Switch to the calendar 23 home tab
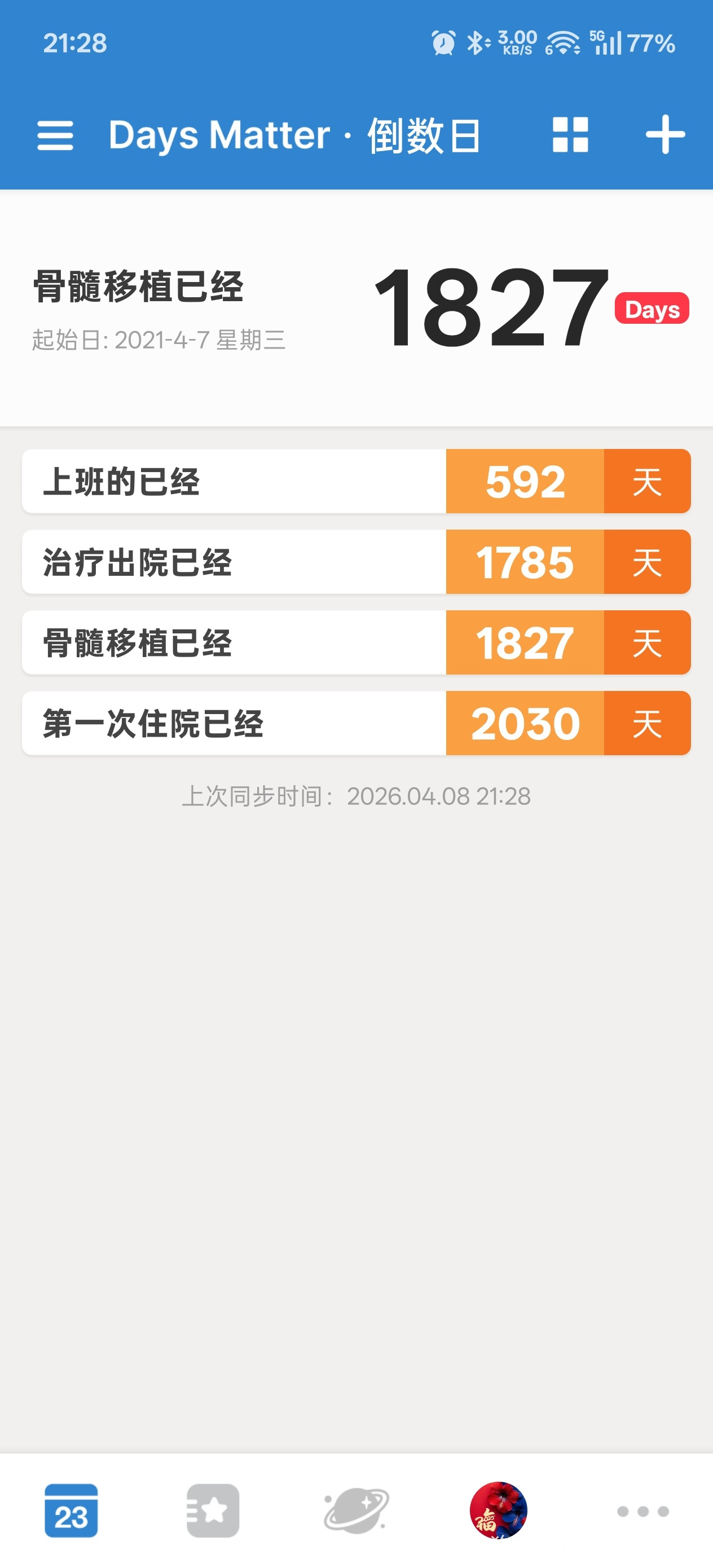Viewport: 713px width, 1568px height. pyautogui.click(x=71, y=1510)
